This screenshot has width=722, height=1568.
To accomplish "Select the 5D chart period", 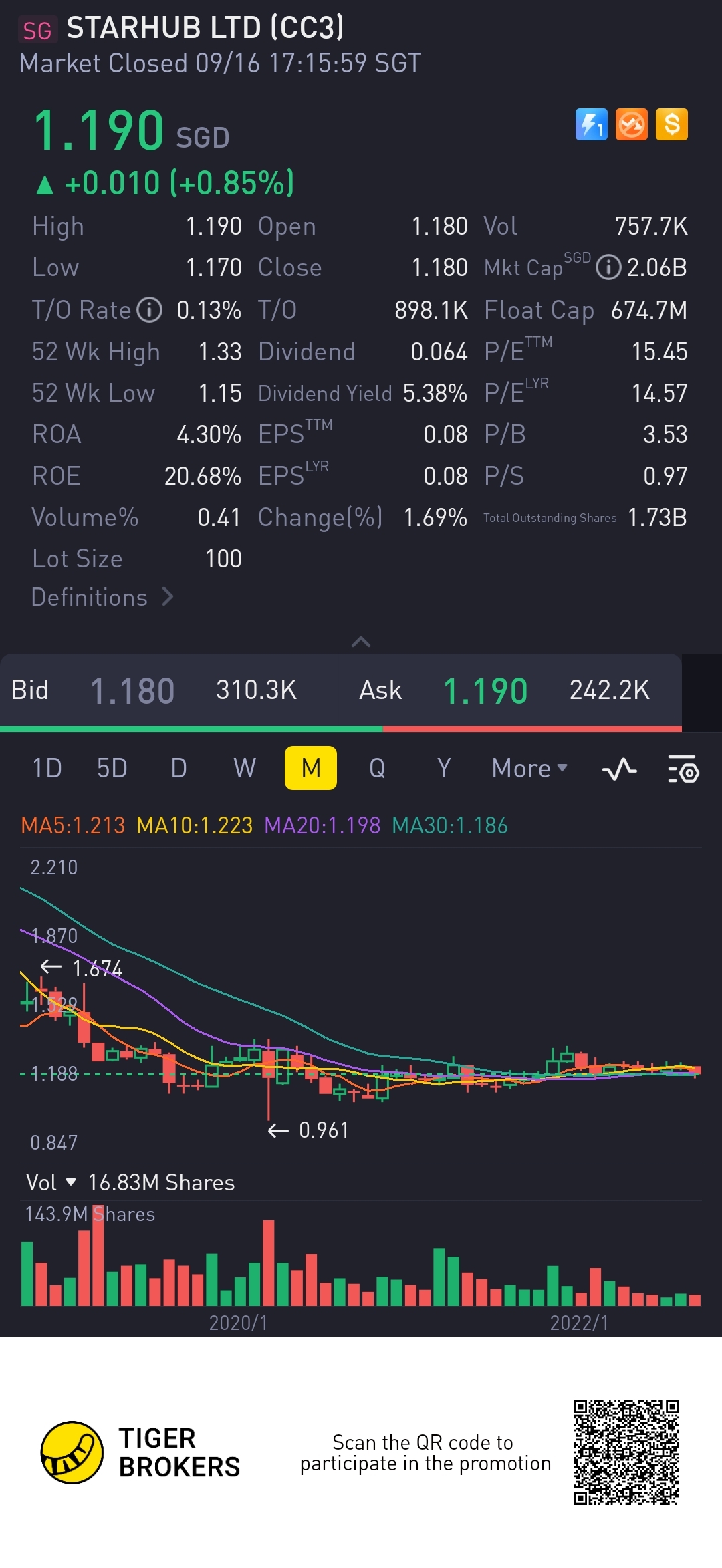I will pyautogui.click(x=112, y=769).
